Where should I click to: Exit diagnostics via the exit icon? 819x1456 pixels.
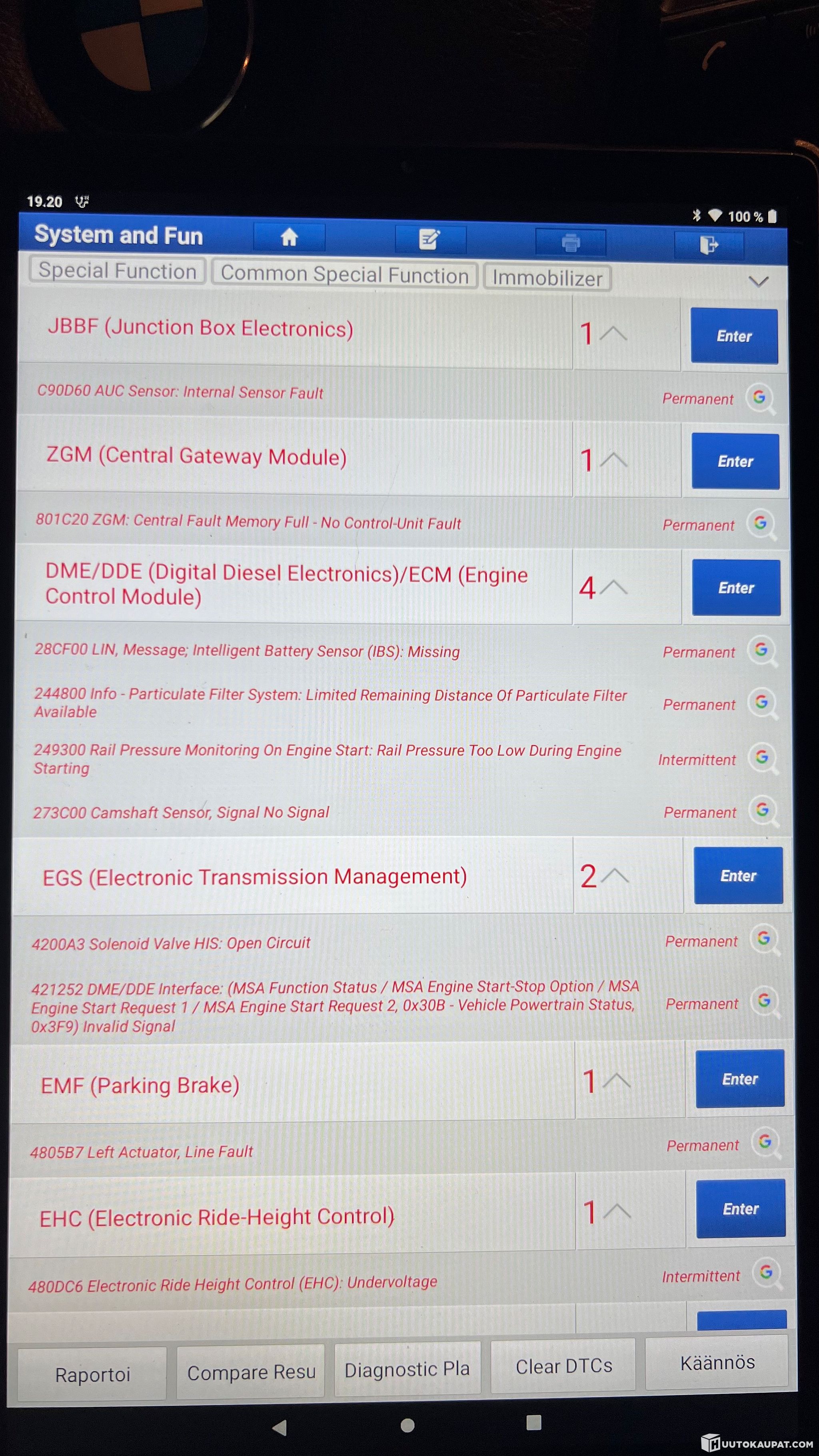pos(708,245)
